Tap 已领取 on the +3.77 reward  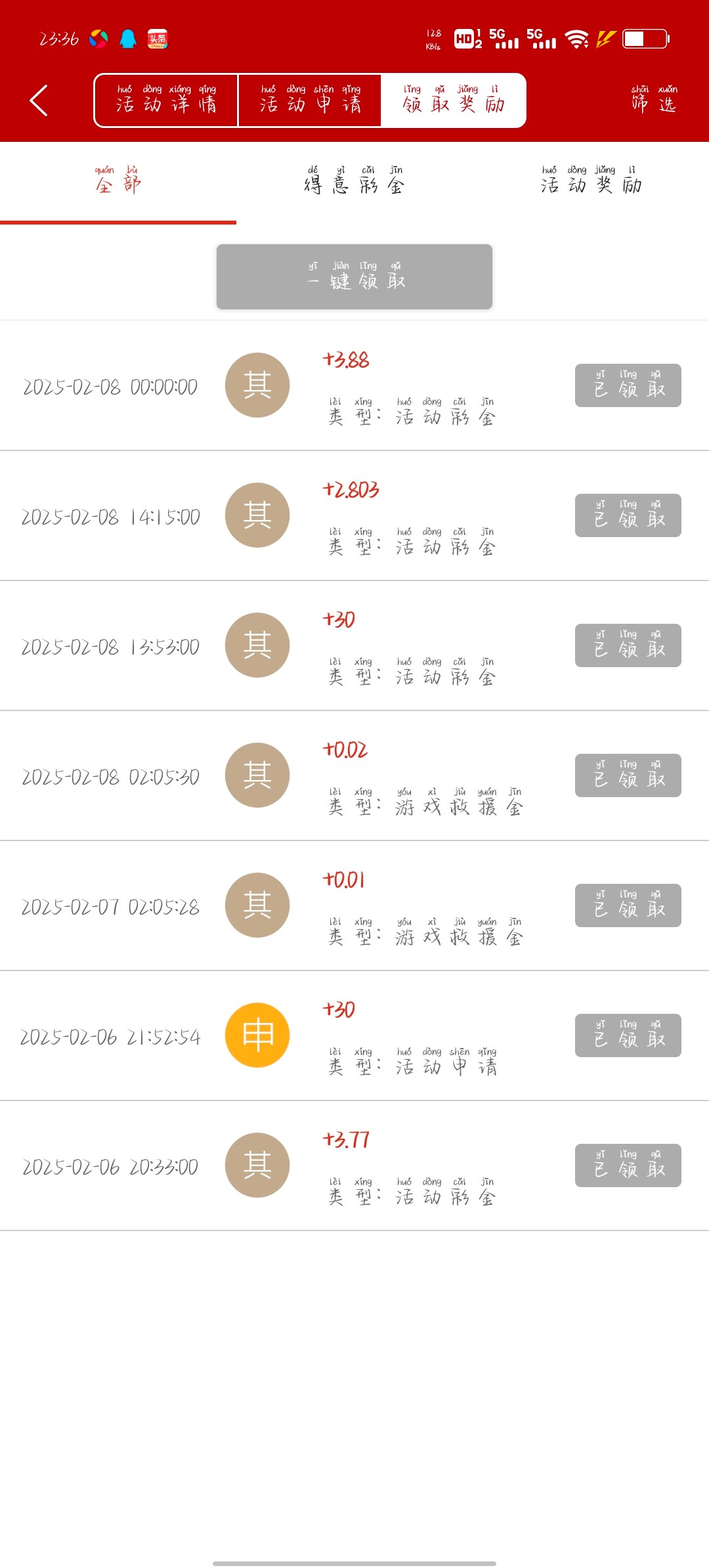click(x=628, y=1165)
